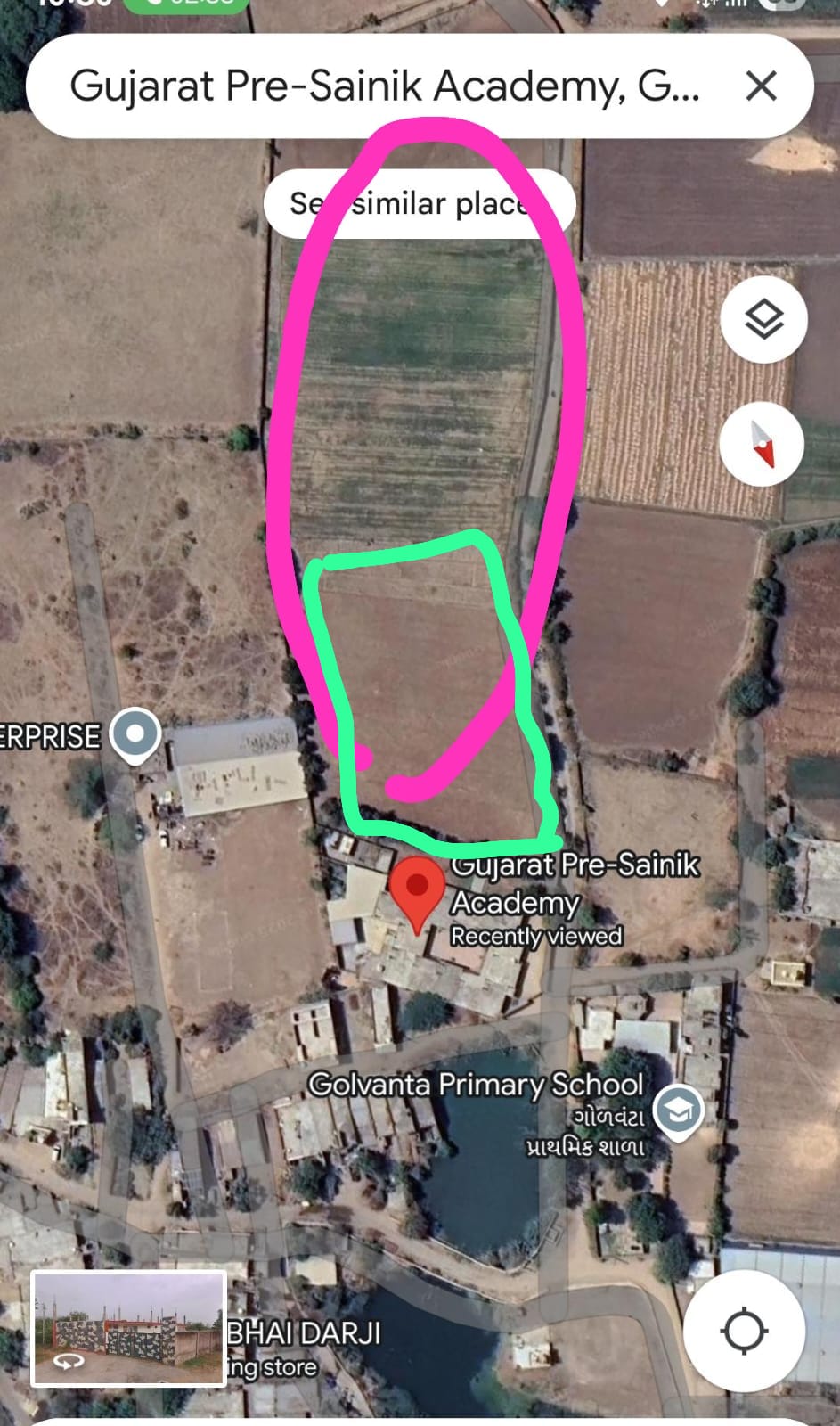
Task: Open the map layers selector
Action: (x=763, y=319)
